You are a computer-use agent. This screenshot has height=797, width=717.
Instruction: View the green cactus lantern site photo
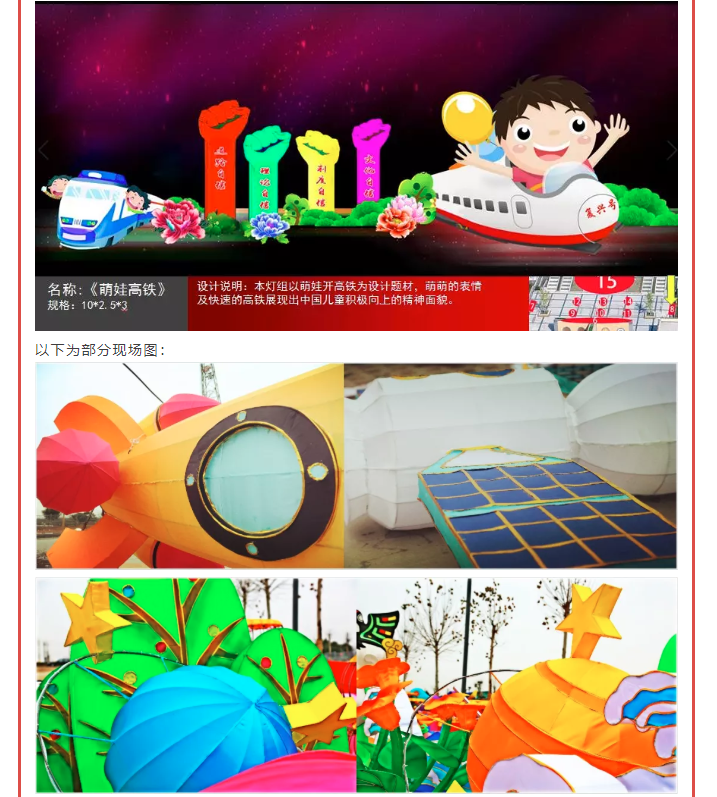[195, 685]
